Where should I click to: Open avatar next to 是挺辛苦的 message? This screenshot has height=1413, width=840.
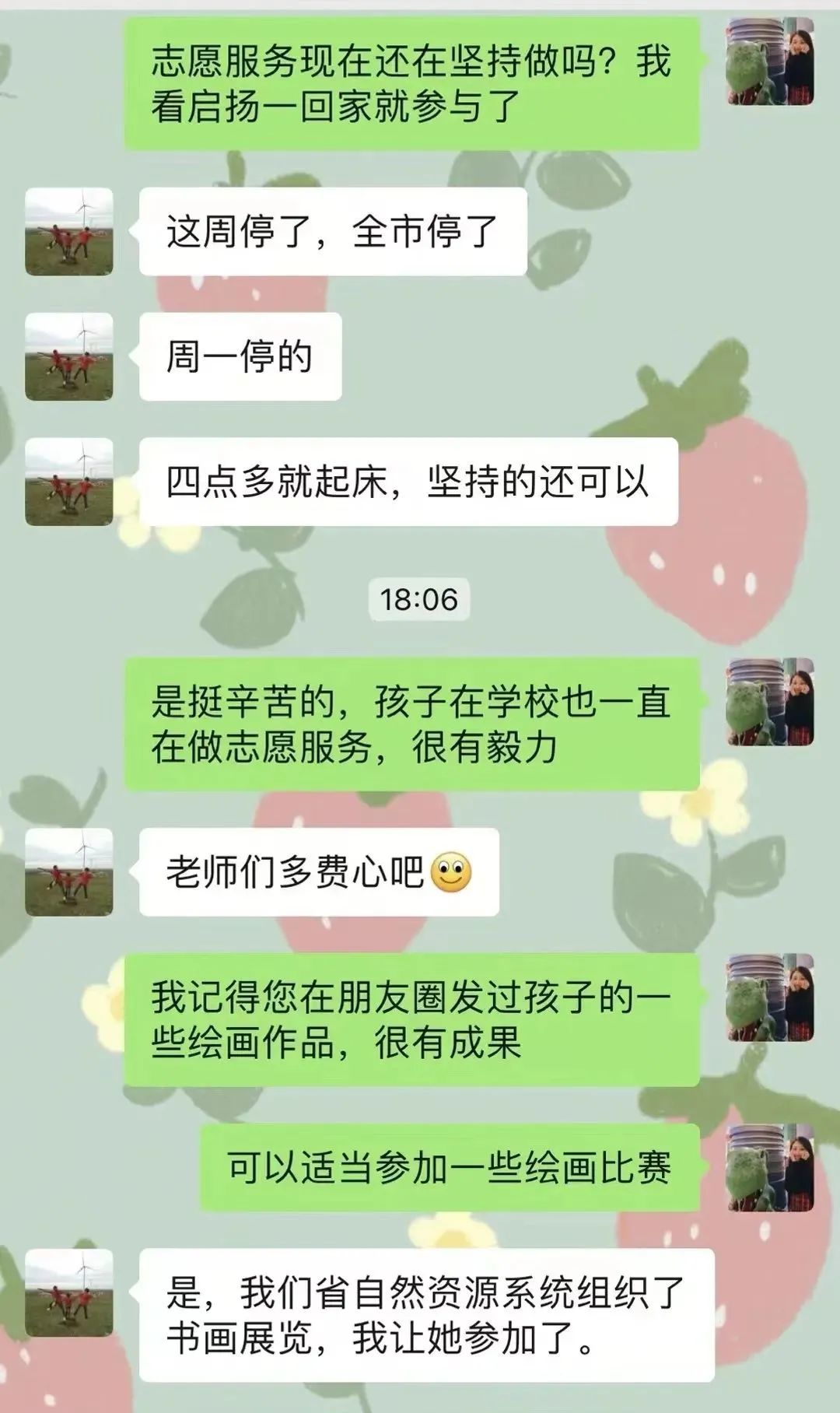pyautogui.click(x=770, y=702)
